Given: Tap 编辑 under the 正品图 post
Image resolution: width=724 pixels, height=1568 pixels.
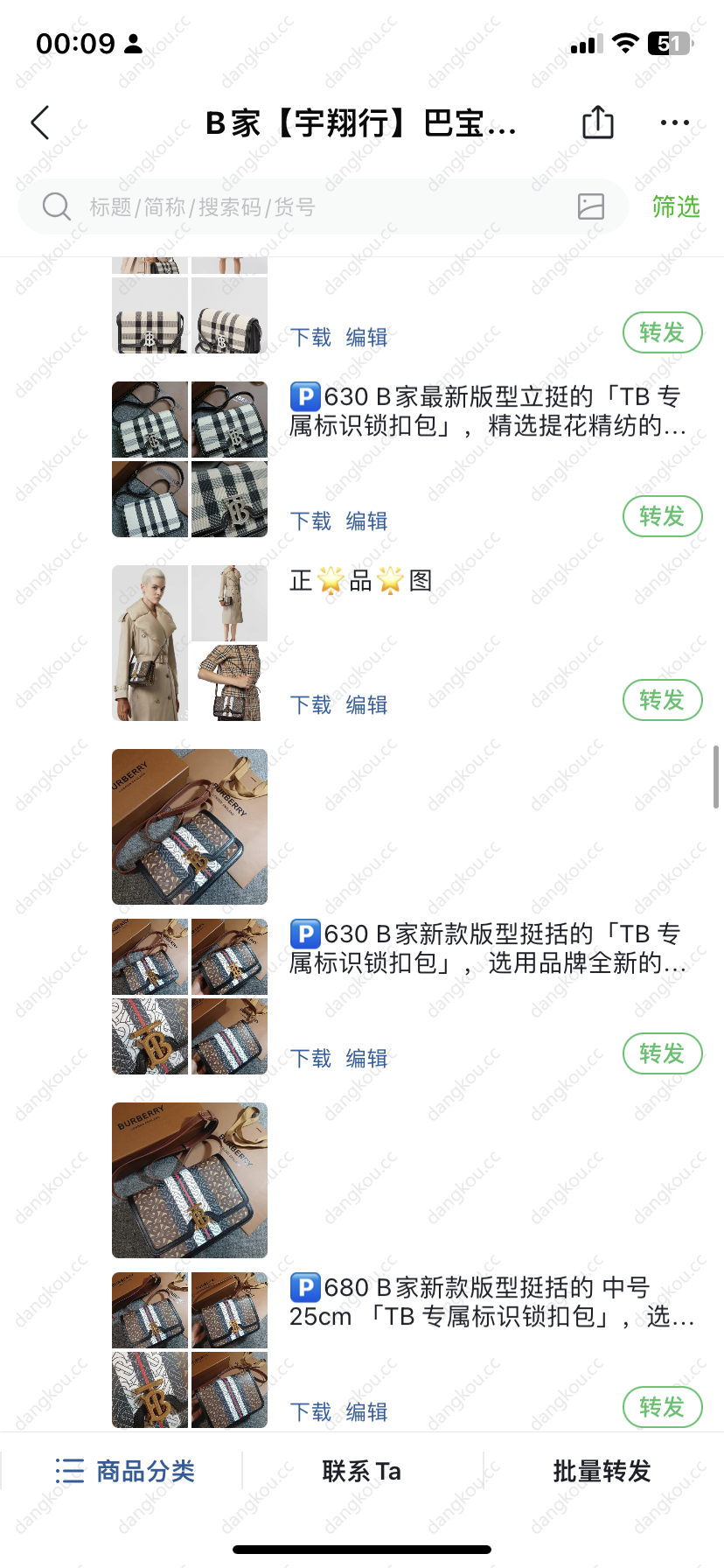Looking at the screenshot, I should click(366, 704).
